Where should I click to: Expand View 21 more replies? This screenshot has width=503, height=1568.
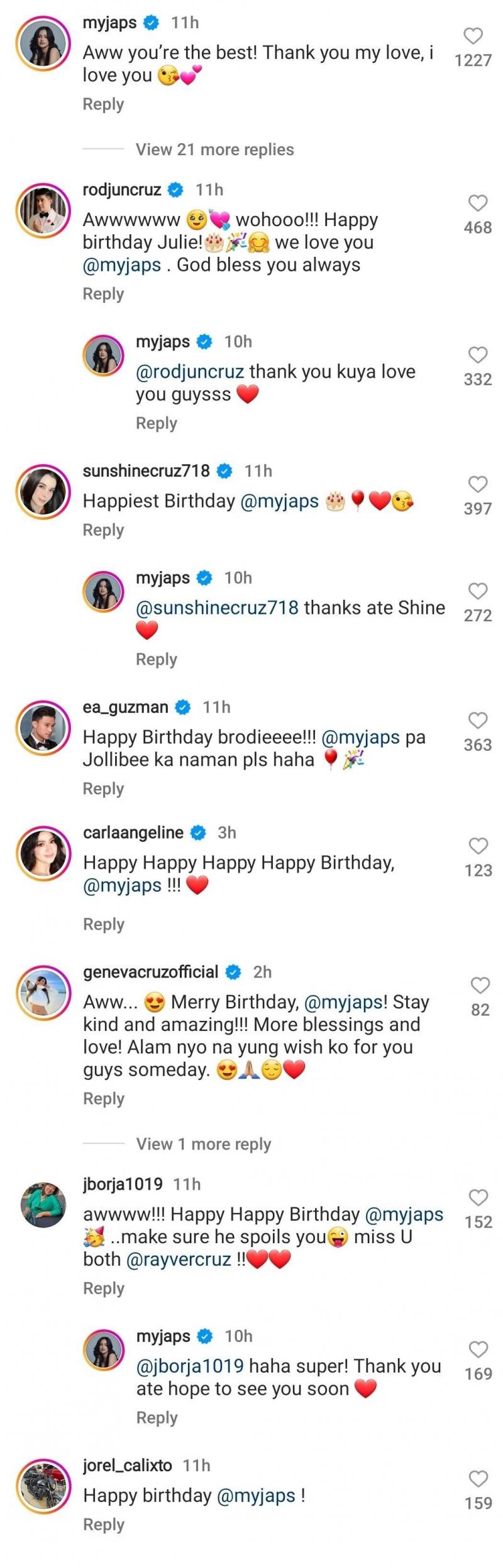click(x=214, y=150)
